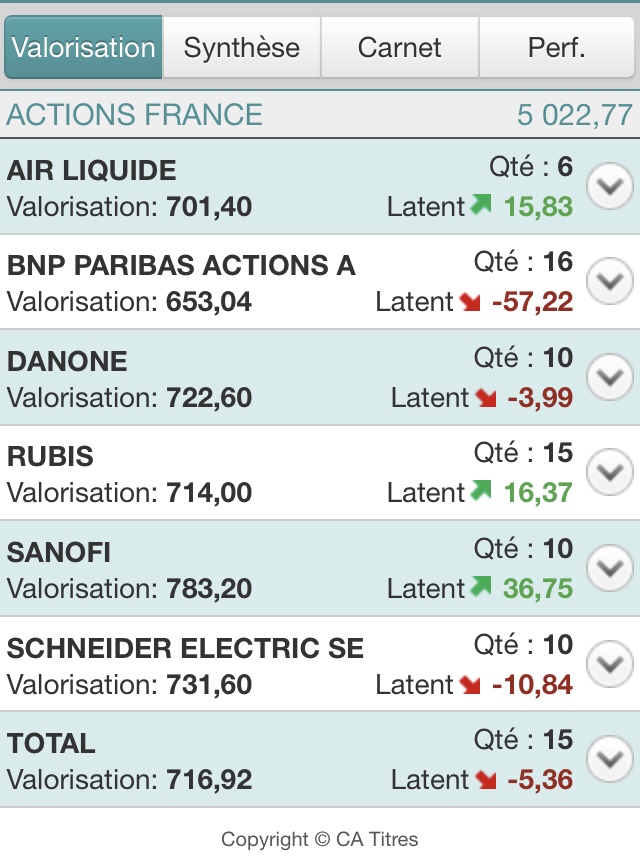Switch to the Synthèse tab

[x=241, y=47]
